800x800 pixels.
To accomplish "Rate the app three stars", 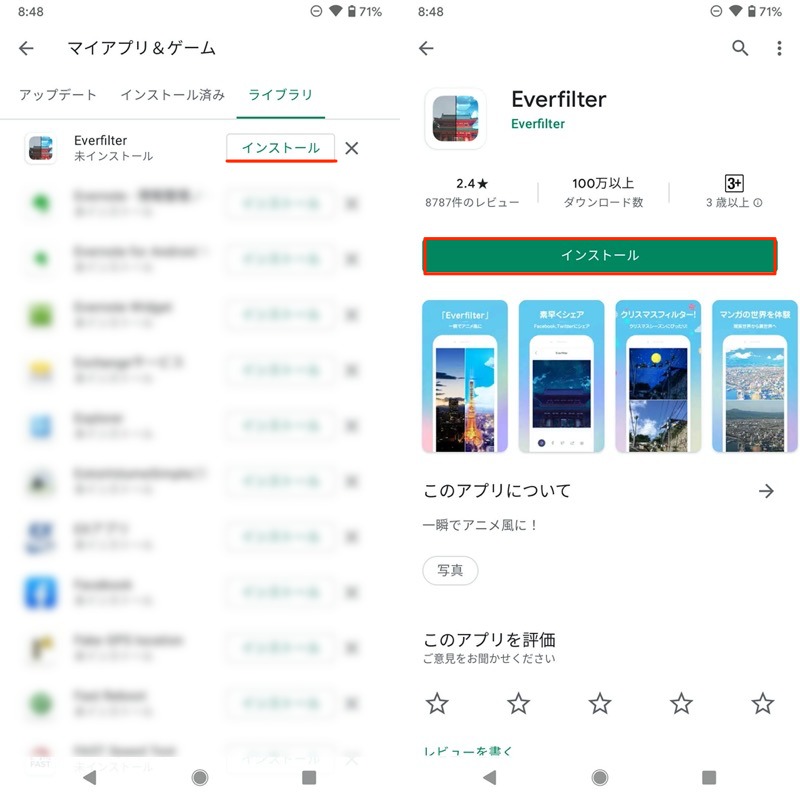I will [x=600, y=703].
